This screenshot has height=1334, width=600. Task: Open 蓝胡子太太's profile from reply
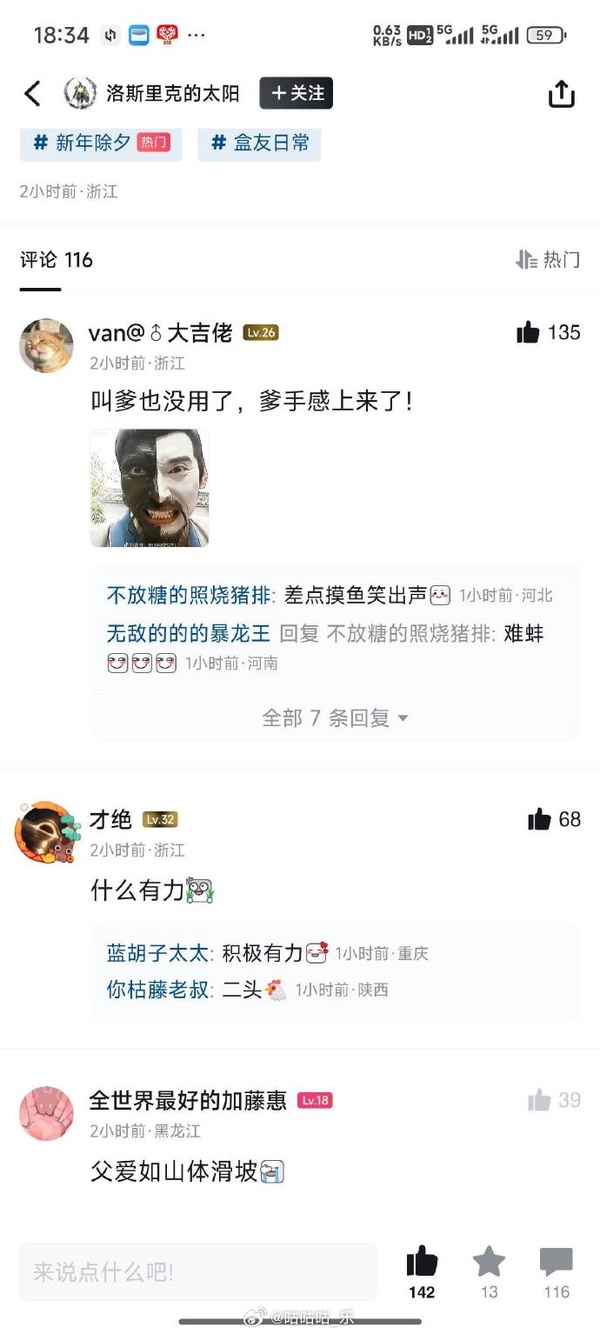point(160,953)
